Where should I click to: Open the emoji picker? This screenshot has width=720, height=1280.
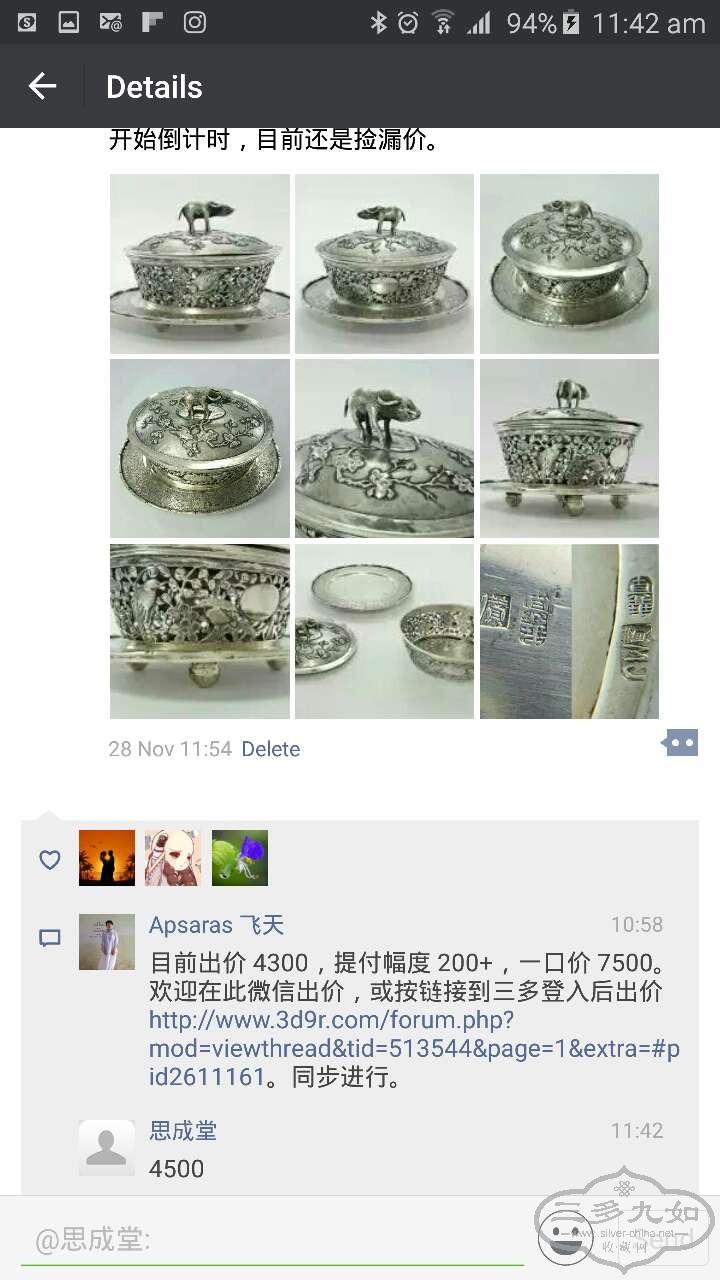click(565, 1238)
